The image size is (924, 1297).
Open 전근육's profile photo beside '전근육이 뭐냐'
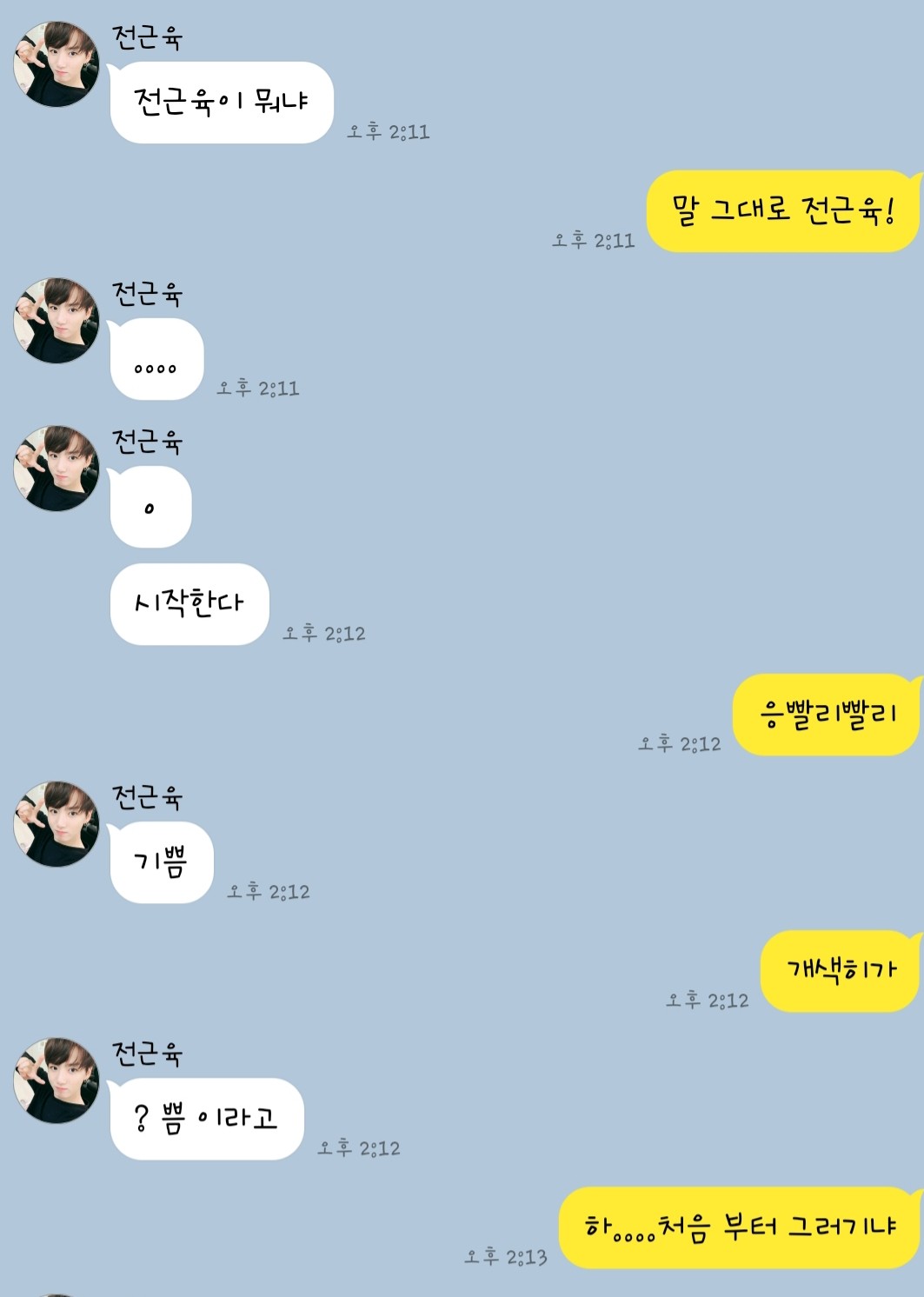(x=57, y=64)
